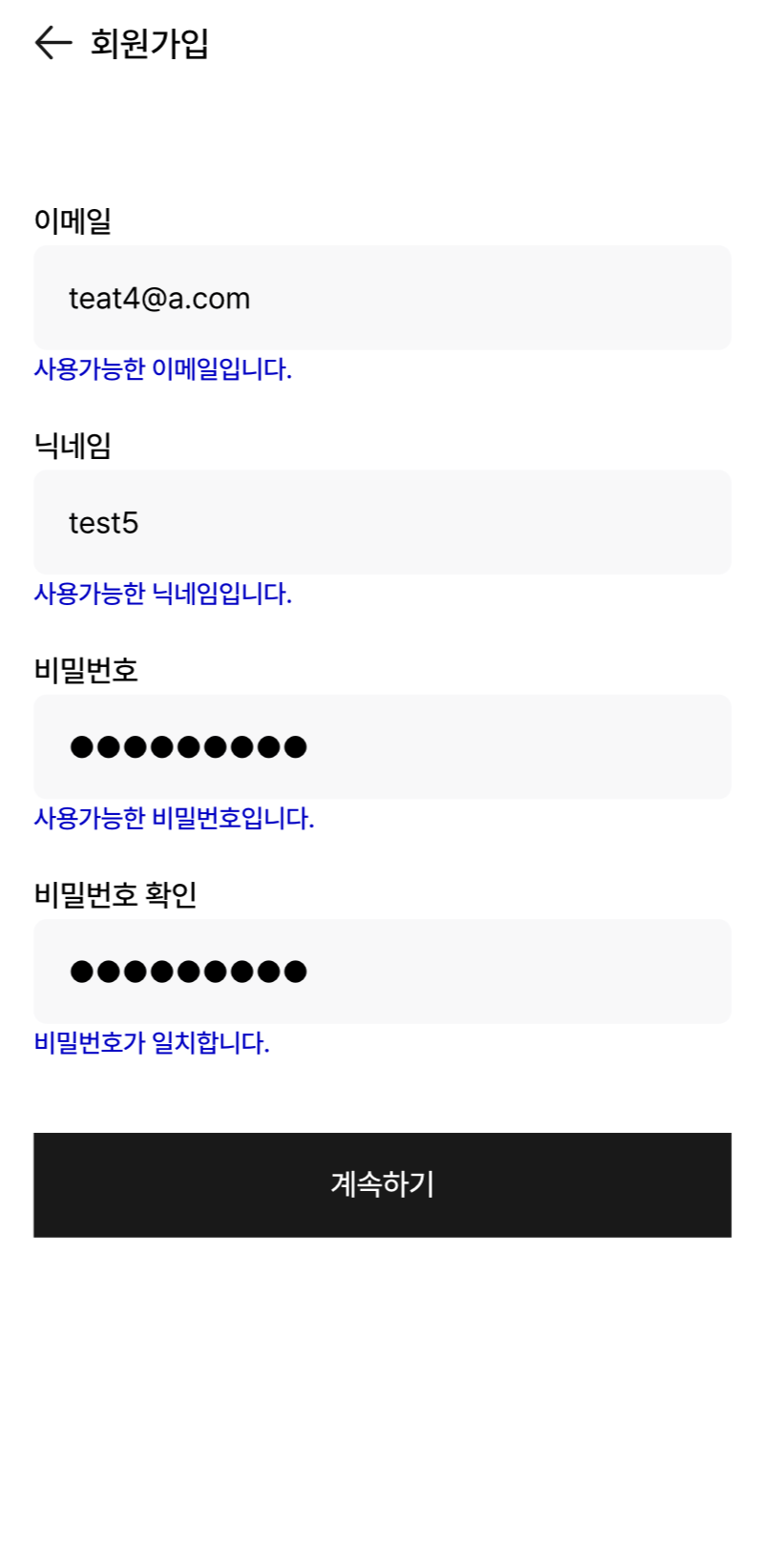Edit the 이메일 field with teat4@a.com
This screenshot has height=1568, width=775.
pos(382,298)
